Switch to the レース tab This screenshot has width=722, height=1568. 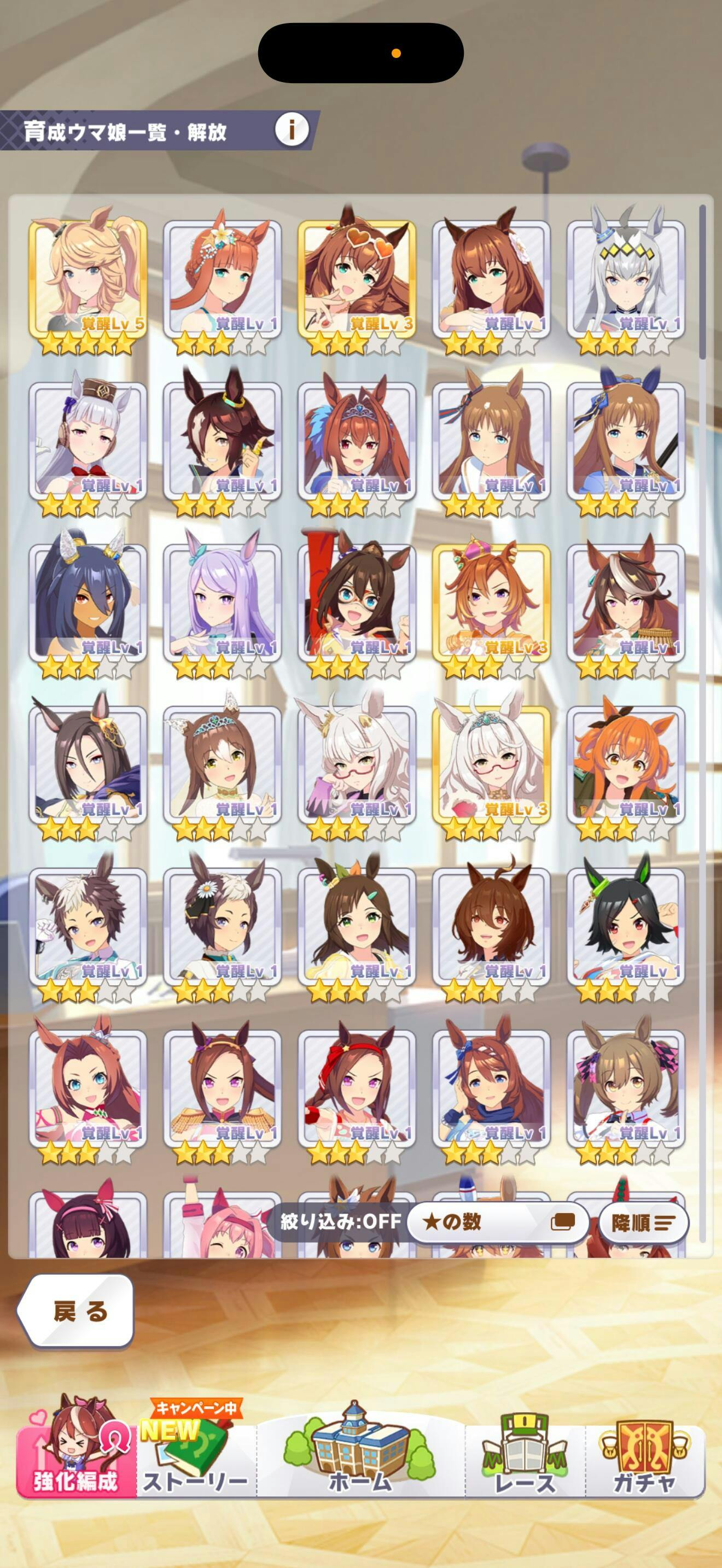point(525,1452)
